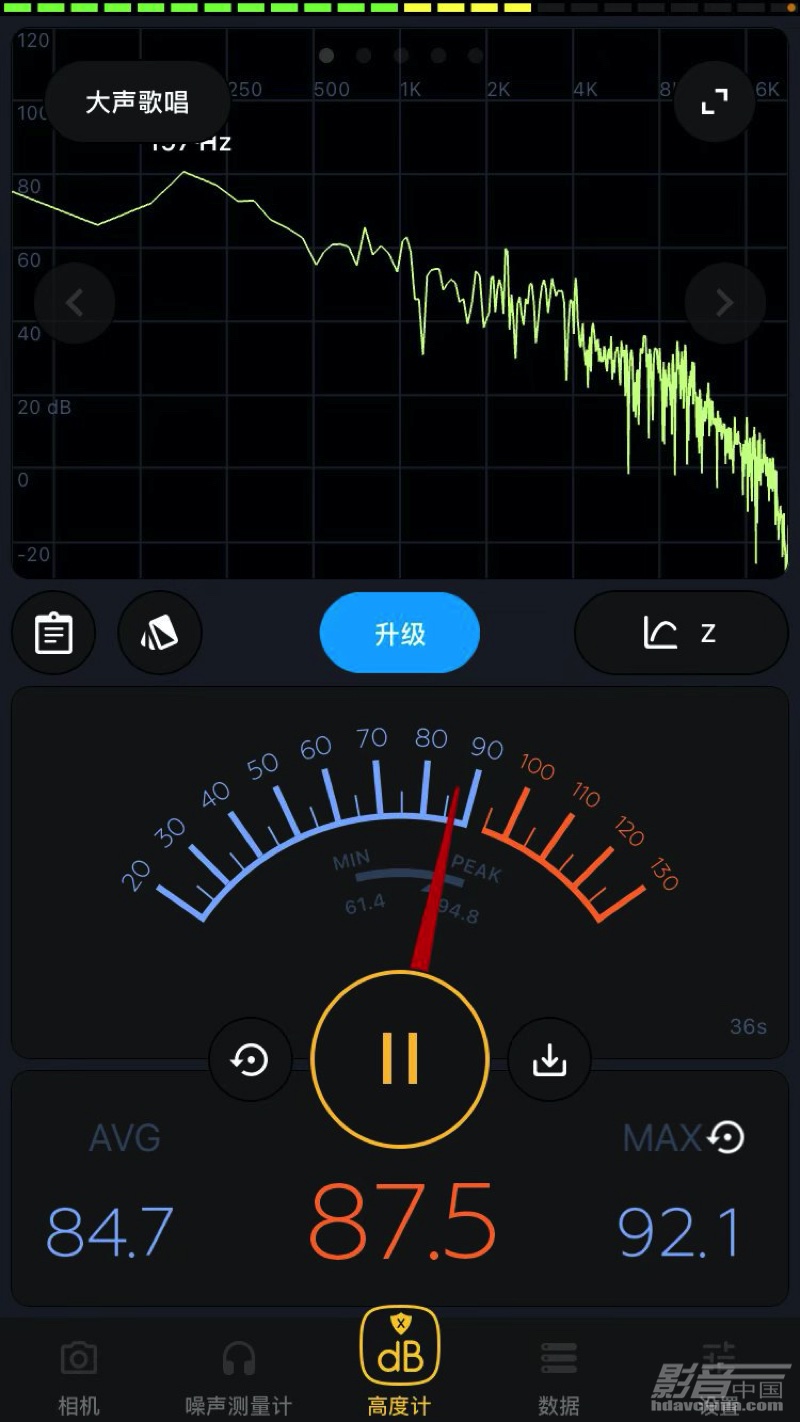800x1422 pixels.
Task: Expand the spectrum graph to fullscreen
Action: [714, 102]
